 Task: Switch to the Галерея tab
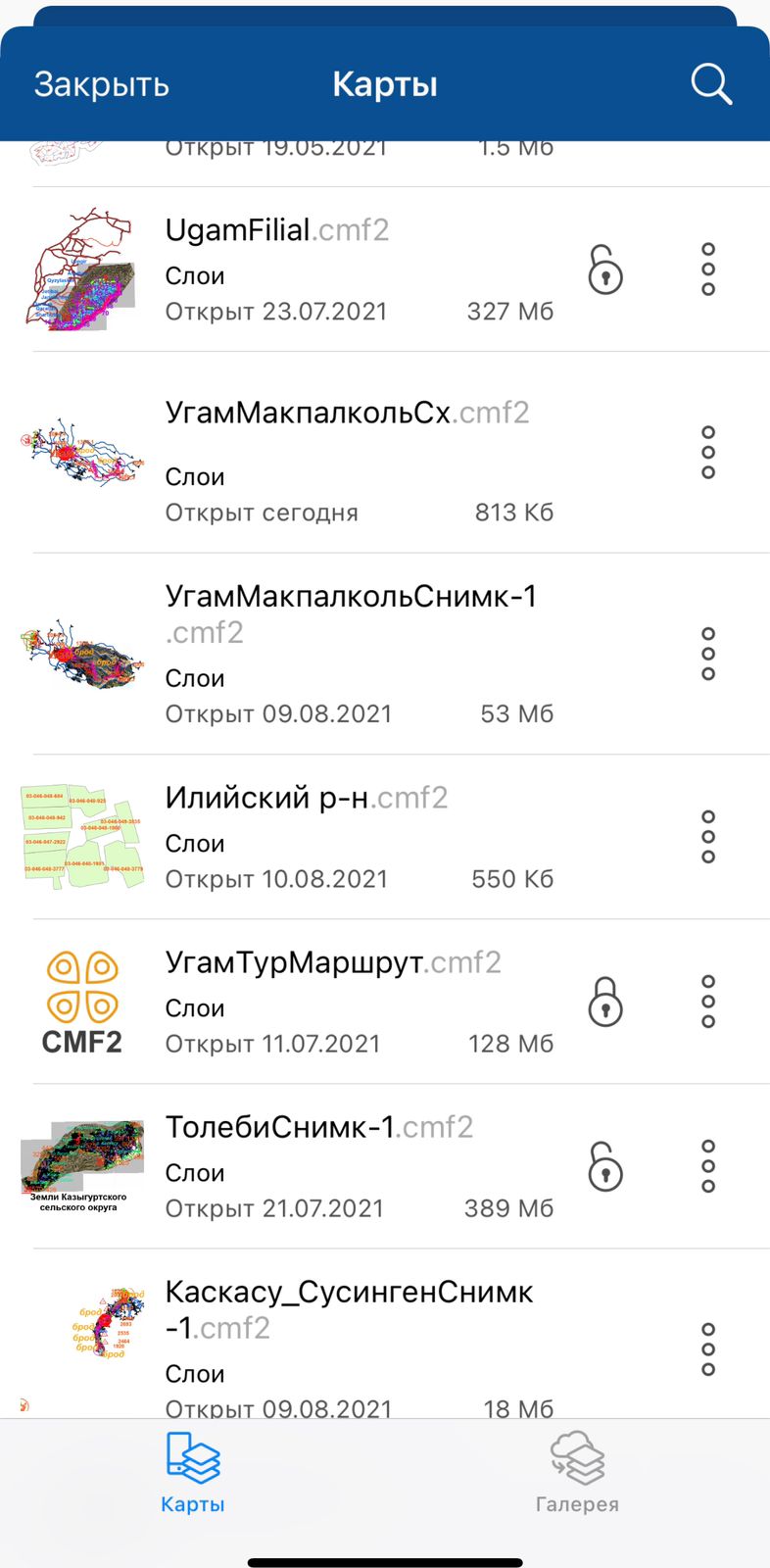click(577, 1473)
